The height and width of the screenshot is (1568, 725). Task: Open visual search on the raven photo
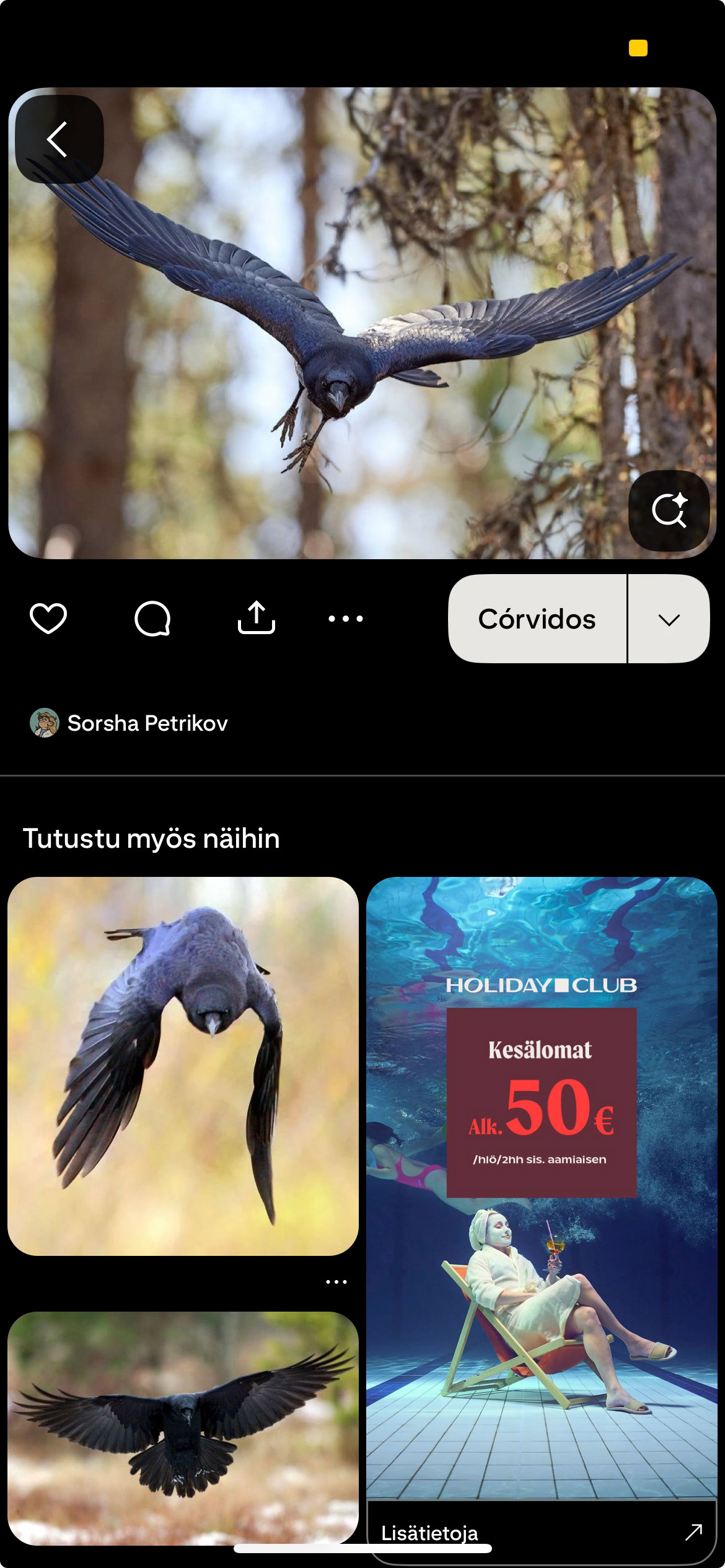click(669, 511)
